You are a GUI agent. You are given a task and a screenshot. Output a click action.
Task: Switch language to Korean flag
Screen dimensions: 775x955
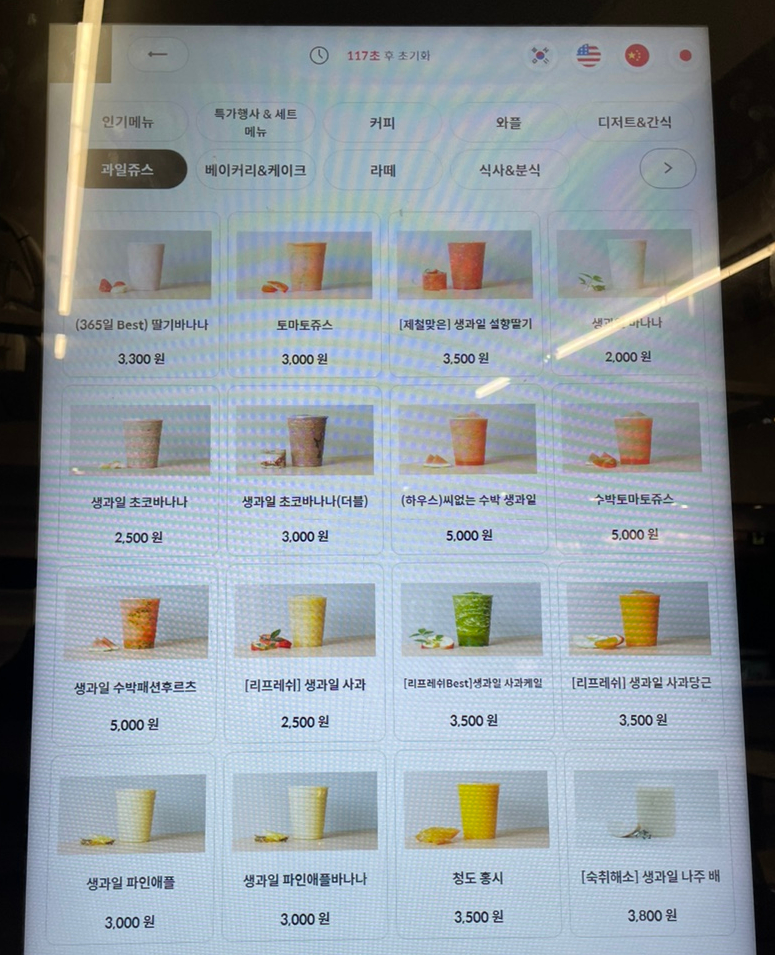click(x=541, y=56)
